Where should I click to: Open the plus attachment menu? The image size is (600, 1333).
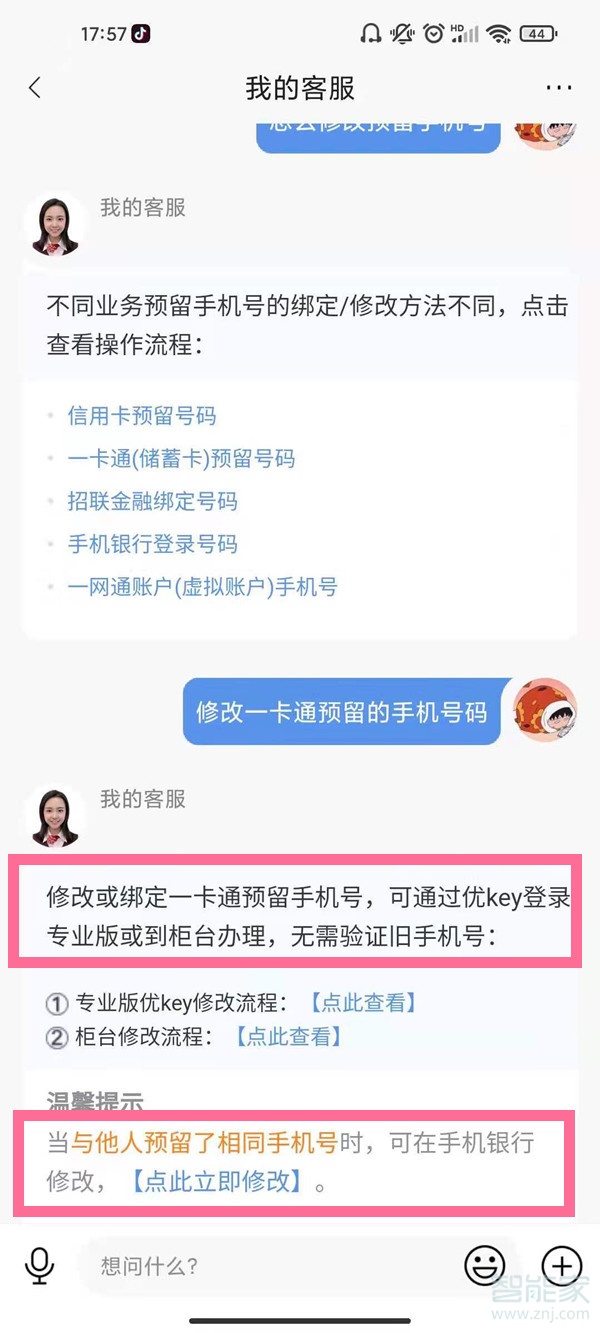[x=561, y=1266]
